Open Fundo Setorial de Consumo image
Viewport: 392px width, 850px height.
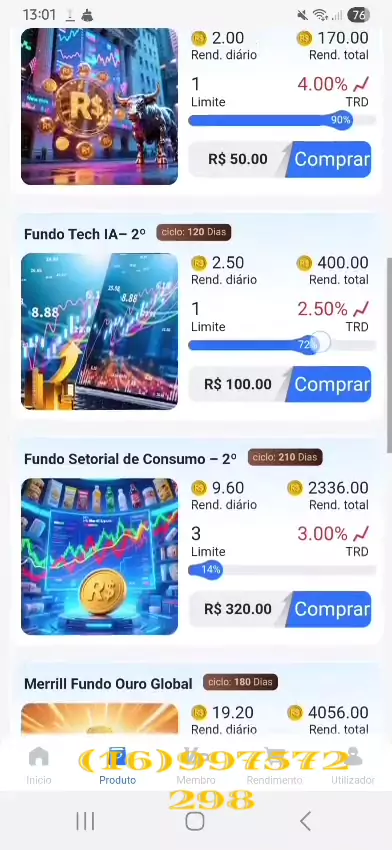99,556
